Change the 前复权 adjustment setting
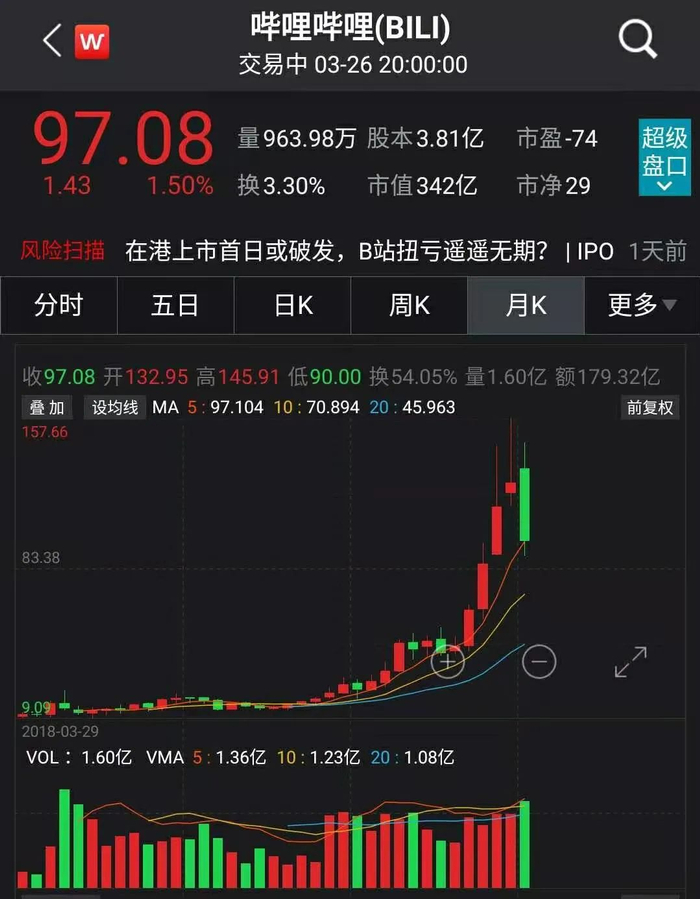 coord(650,408)
